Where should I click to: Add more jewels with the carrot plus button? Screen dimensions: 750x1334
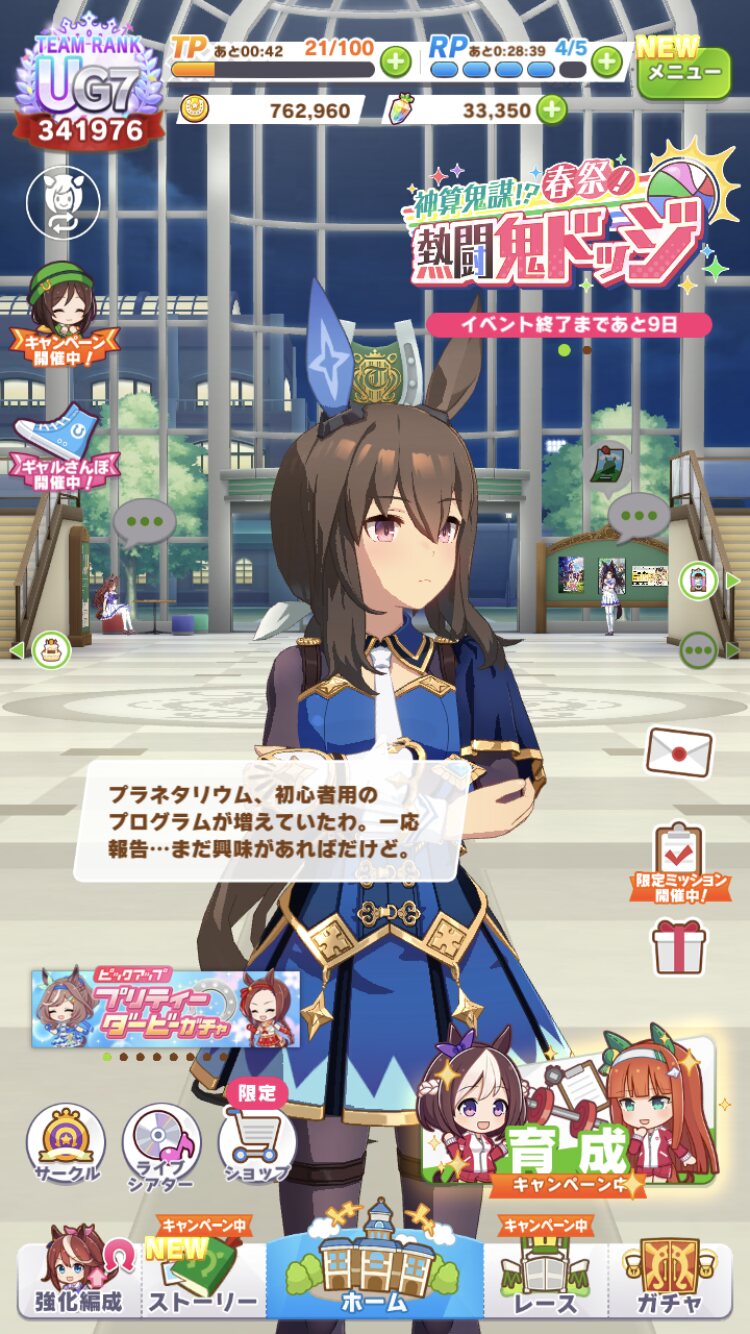coord(551,109)
